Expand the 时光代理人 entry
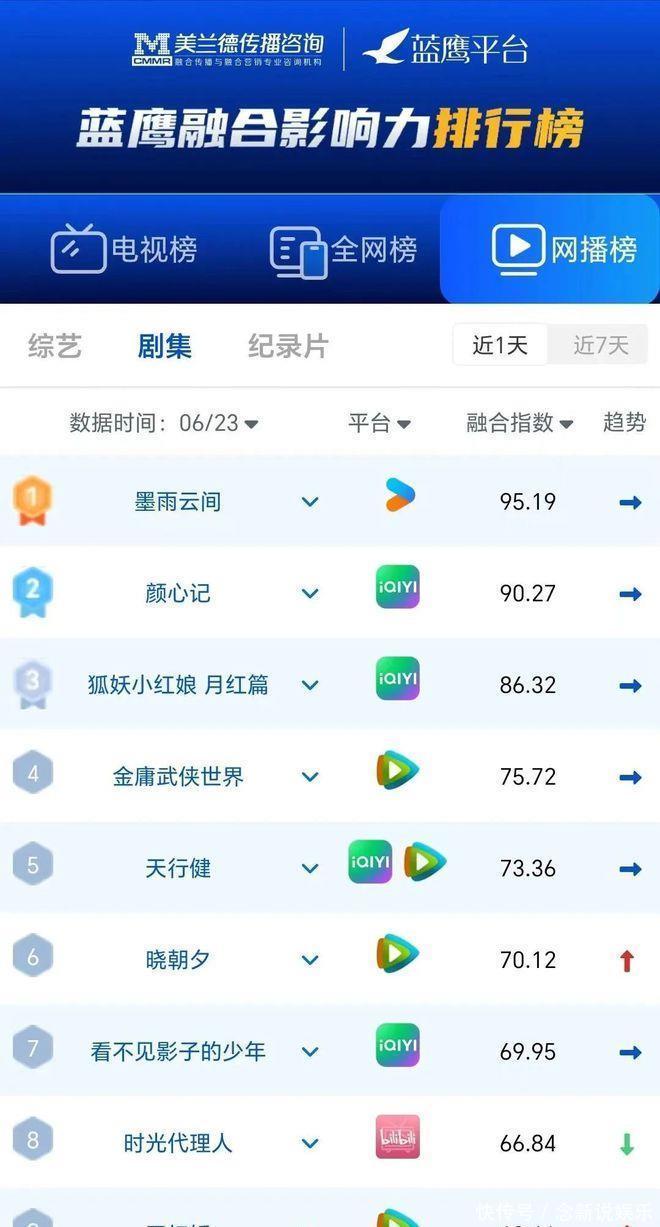This screenshot has height=1227, width=660. click(x=310, y=1144)
